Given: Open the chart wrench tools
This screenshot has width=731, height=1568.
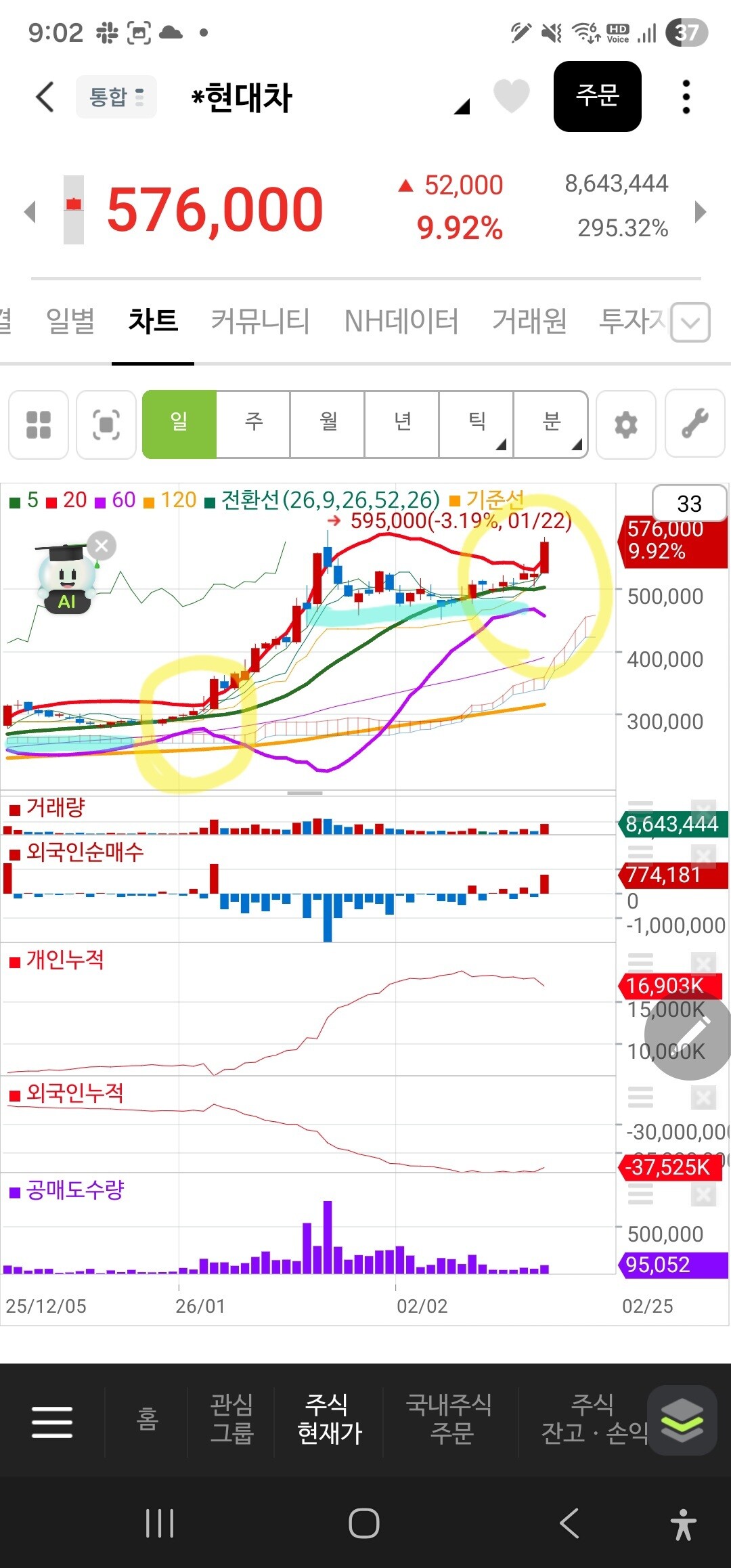Looking at the screenshot, I should click(695, 424).
